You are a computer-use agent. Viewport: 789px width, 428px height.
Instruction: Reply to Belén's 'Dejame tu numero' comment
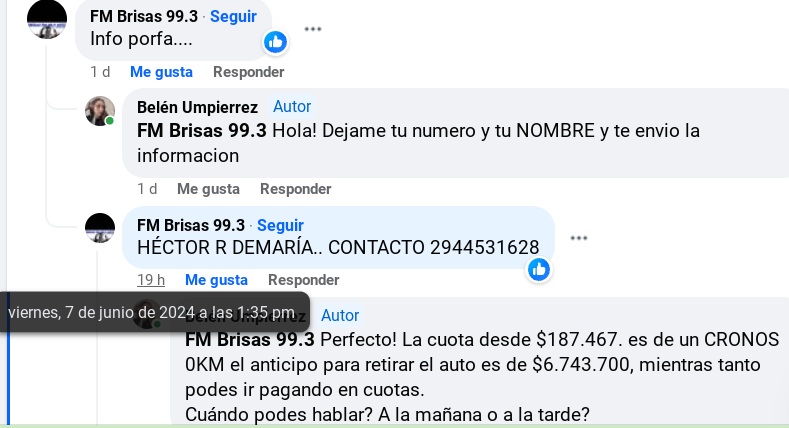tap(295, 188)
